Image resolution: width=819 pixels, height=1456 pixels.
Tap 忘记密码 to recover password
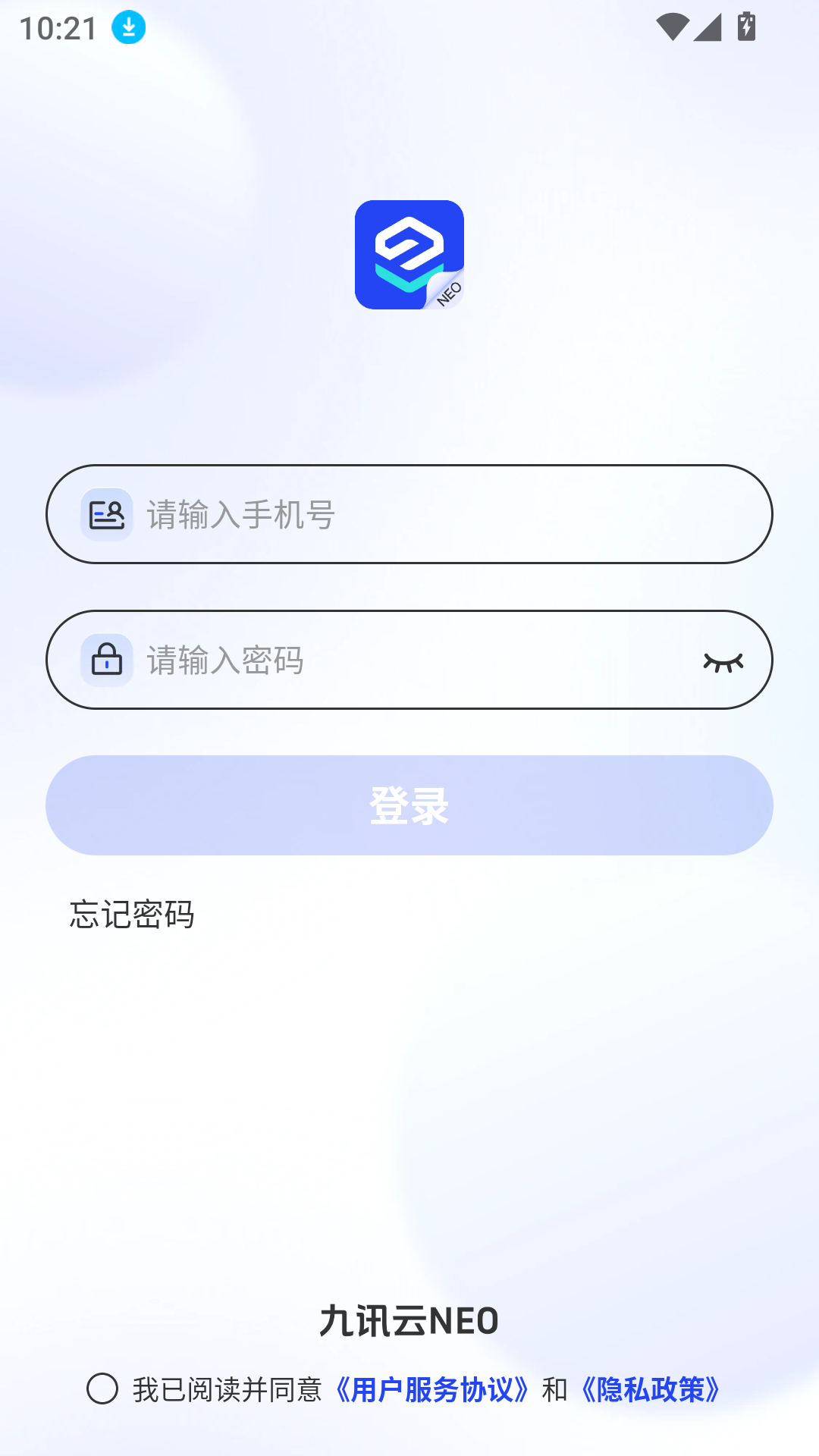pos(132,915)
